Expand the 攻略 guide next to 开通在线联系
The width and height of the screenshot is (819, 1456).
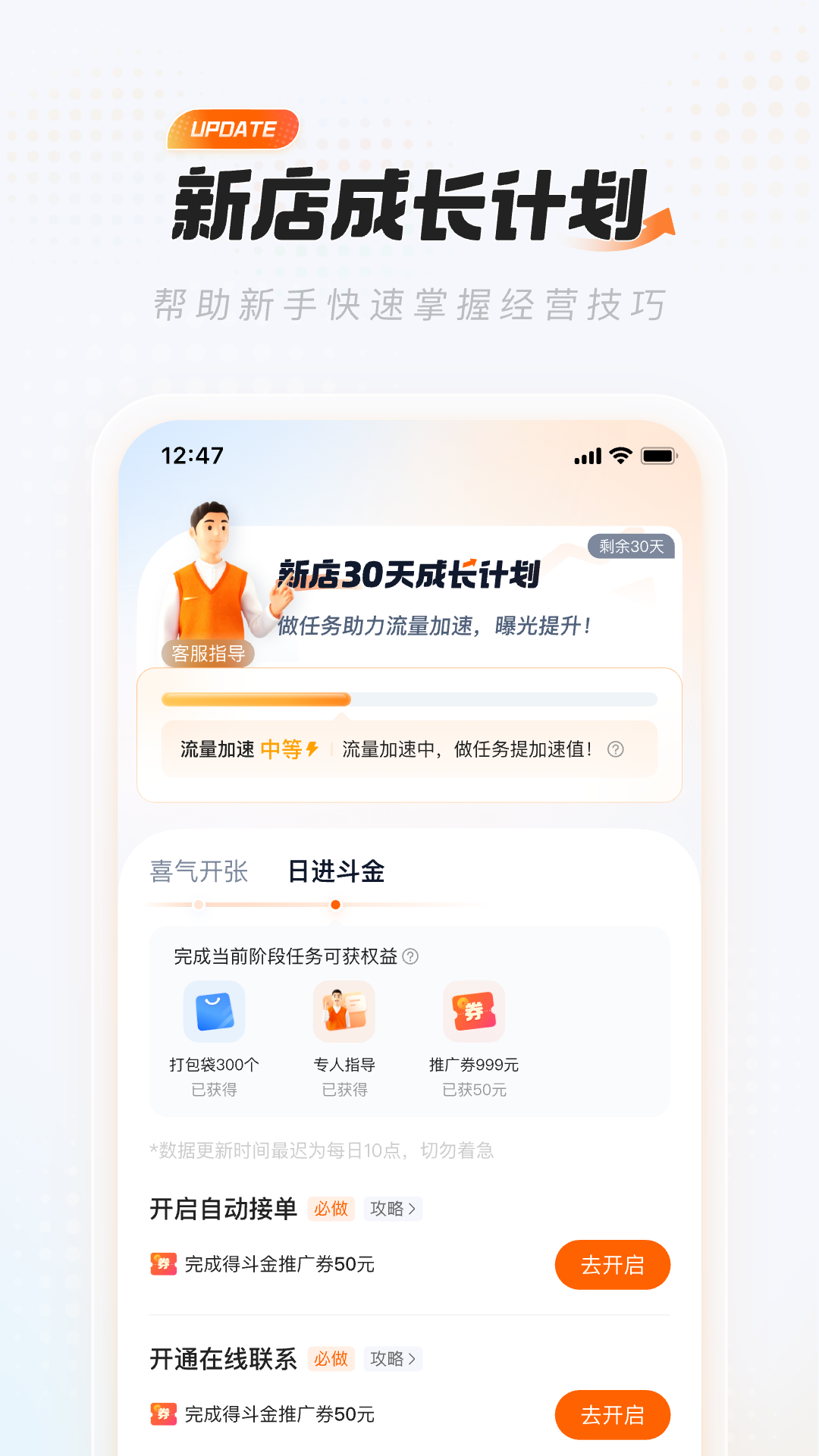pos(393,1359)
